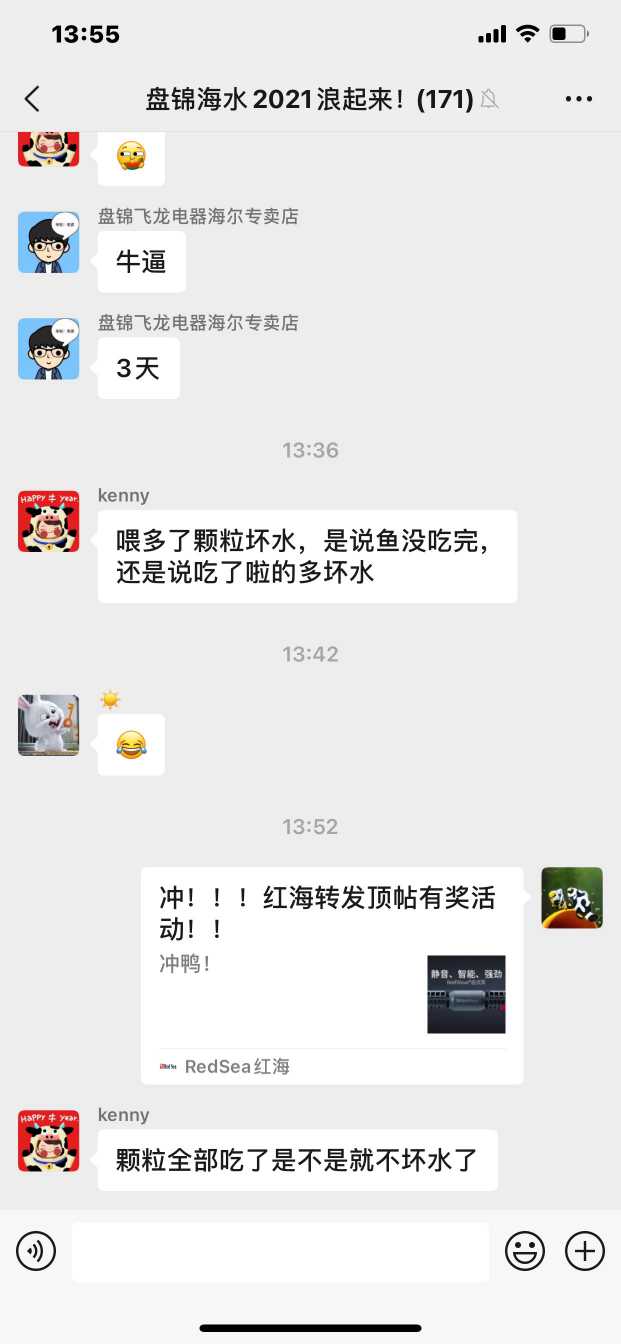View kenny's avatar beside the 颗粒全部吃了 message
The height and width of the screenshot is (1344, 621).
(48, 1141)
